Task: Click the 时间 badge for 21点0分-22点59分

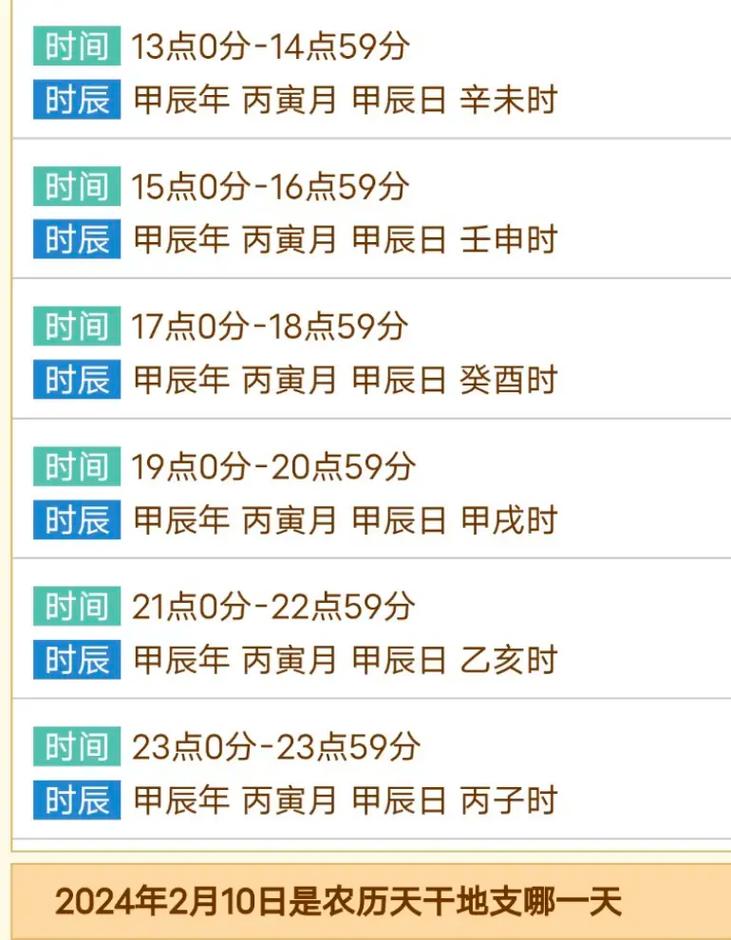Action: pyautogui.click(x=76, y=606)
